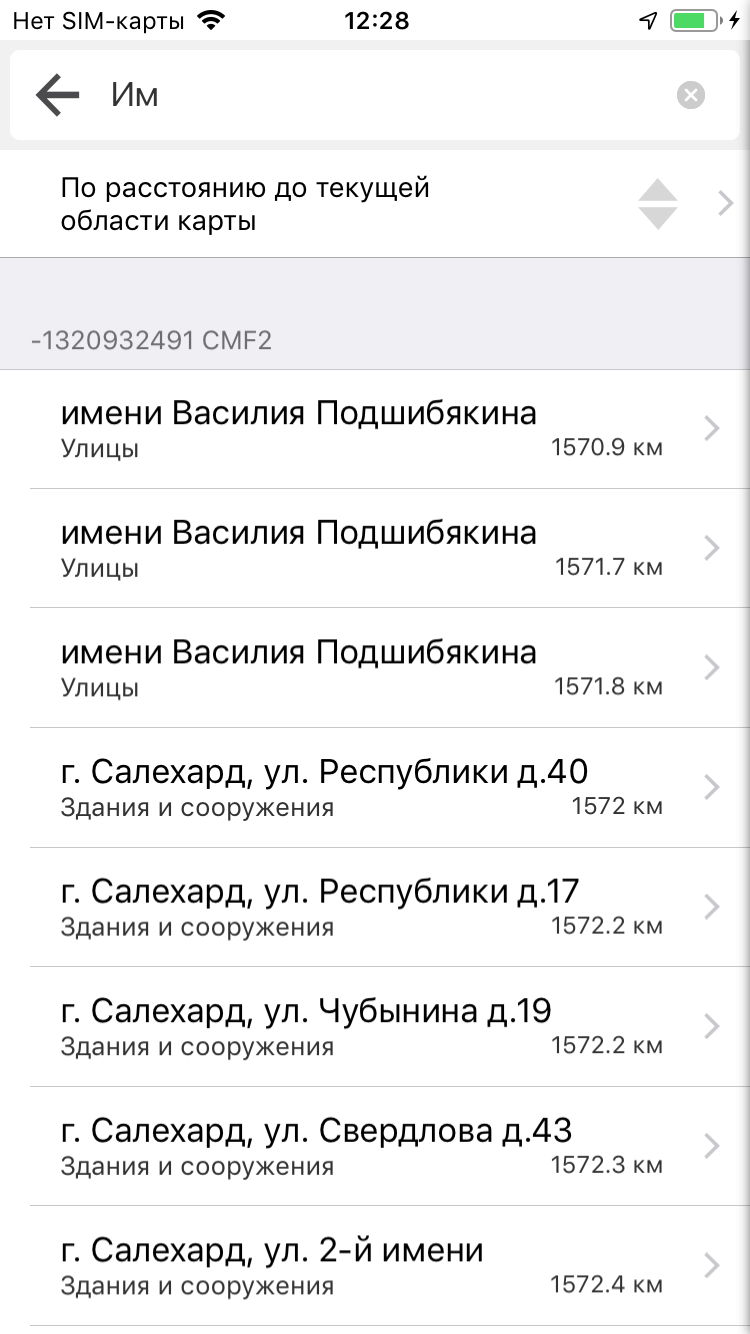Open ул. 2-й имени building result
Screen dimensions: 750x1334
375,1266
